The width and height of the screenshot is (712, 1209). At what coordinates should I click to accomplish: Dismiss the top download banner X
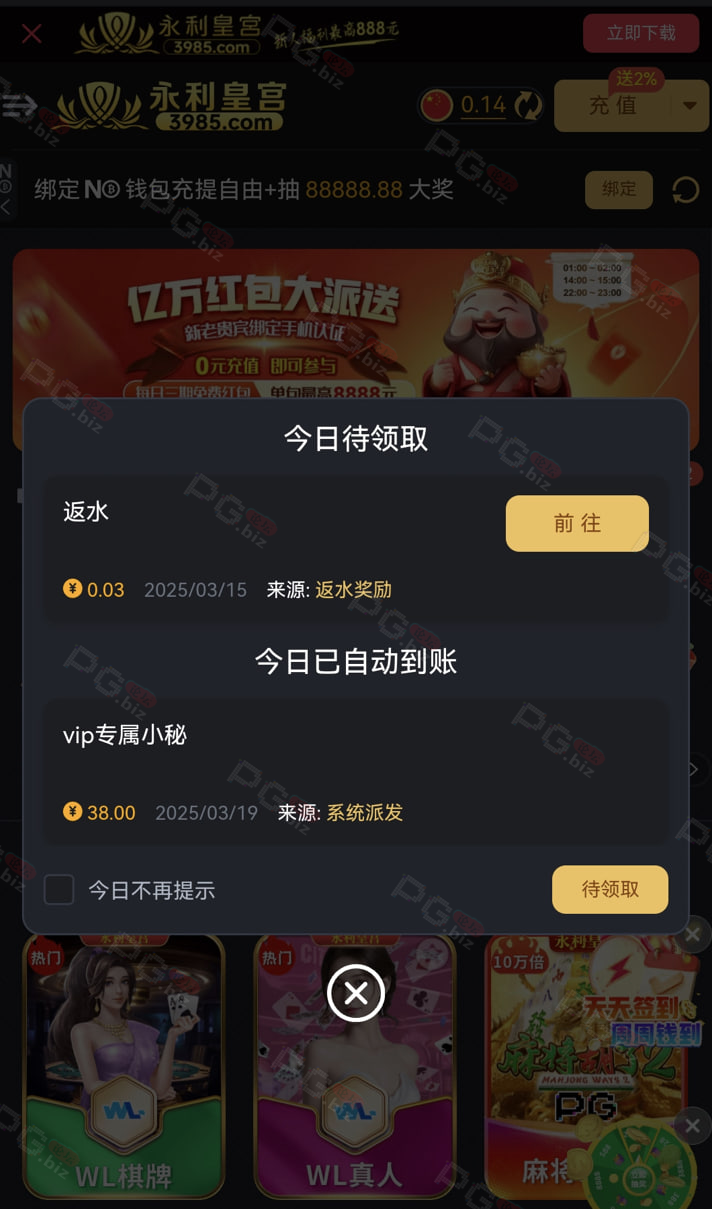[32, 34]
